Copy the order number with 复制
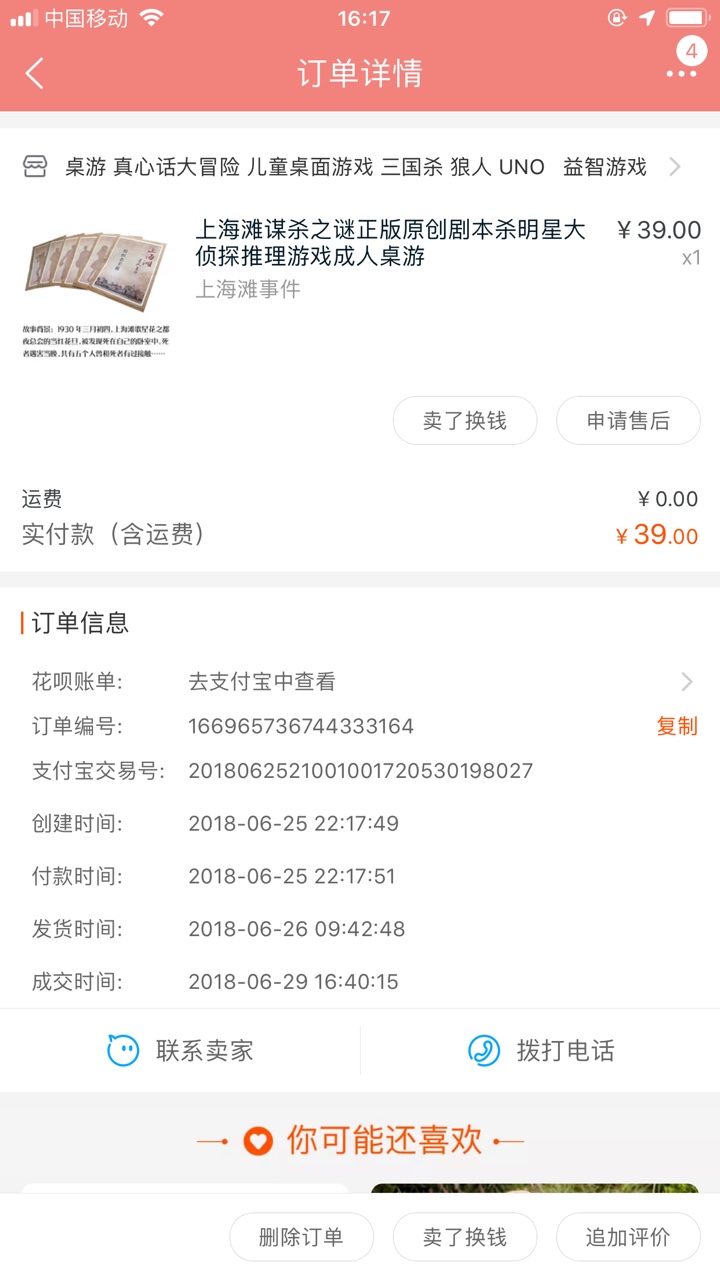 (677, 726)
